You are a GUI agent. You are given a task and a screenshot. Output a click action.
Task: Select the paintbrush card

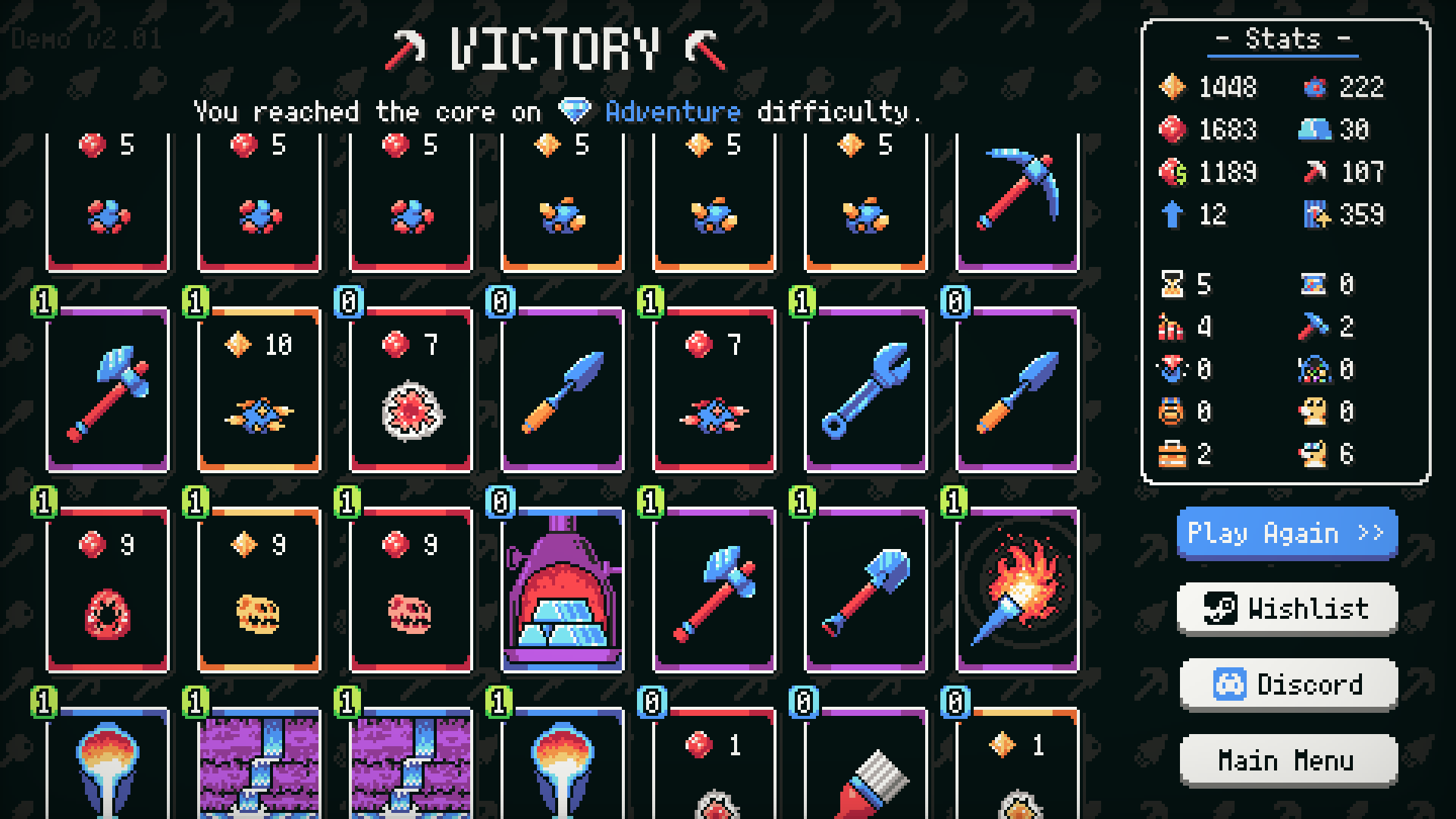point(865,766)
